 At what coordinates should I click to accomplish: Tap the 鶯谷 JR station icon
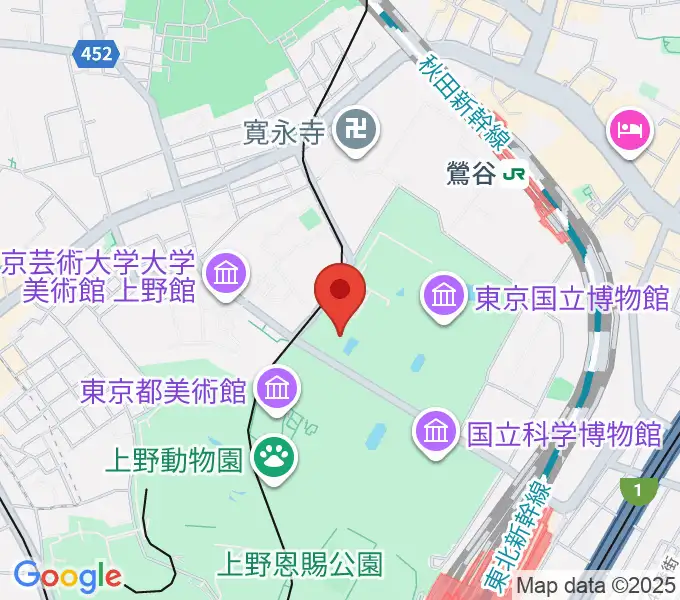516,175
